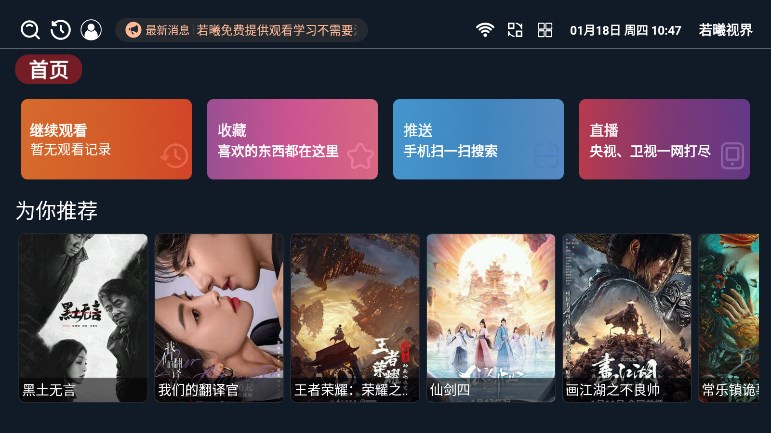Open the grid apps icon

(545, 30)
